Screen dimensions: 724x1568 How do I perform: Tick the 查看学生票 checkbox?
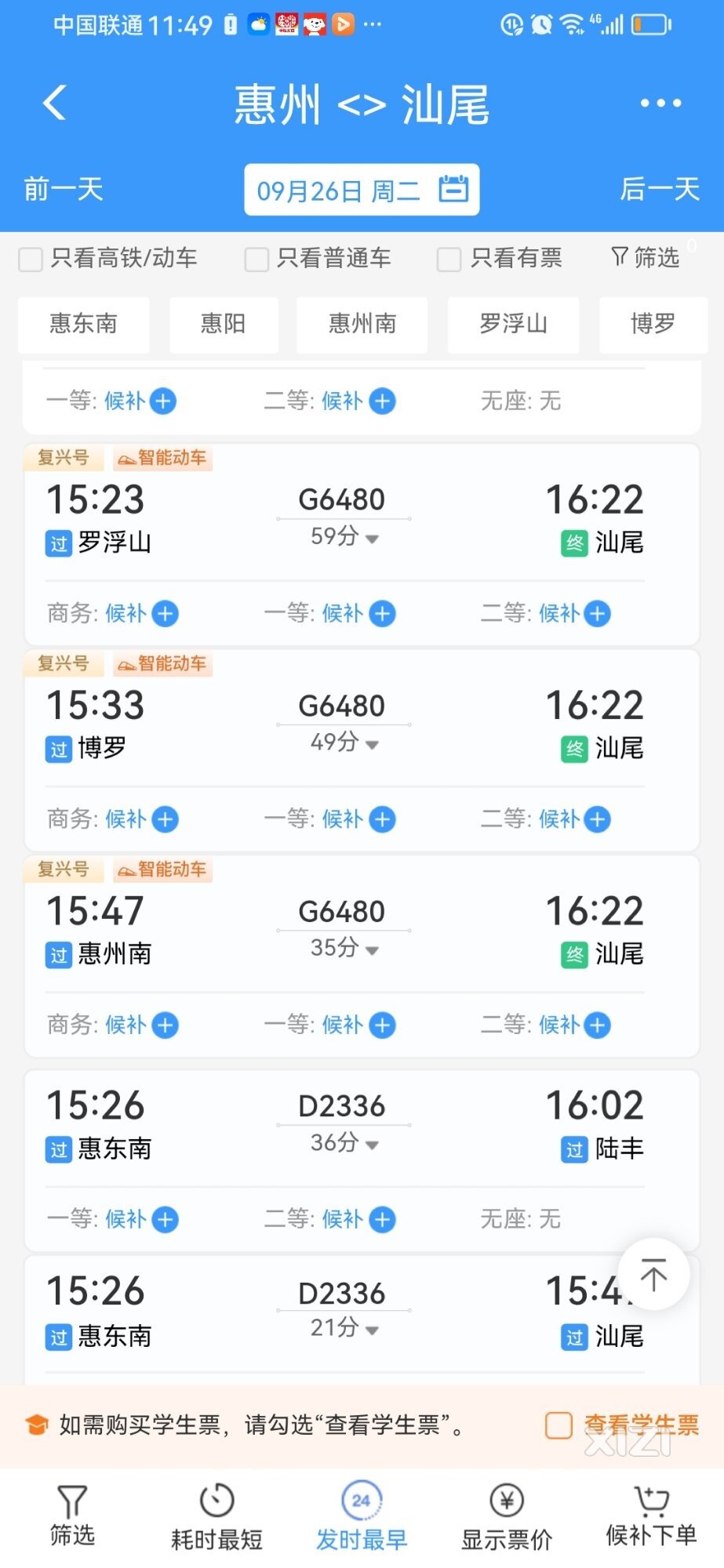point(558,1425)
